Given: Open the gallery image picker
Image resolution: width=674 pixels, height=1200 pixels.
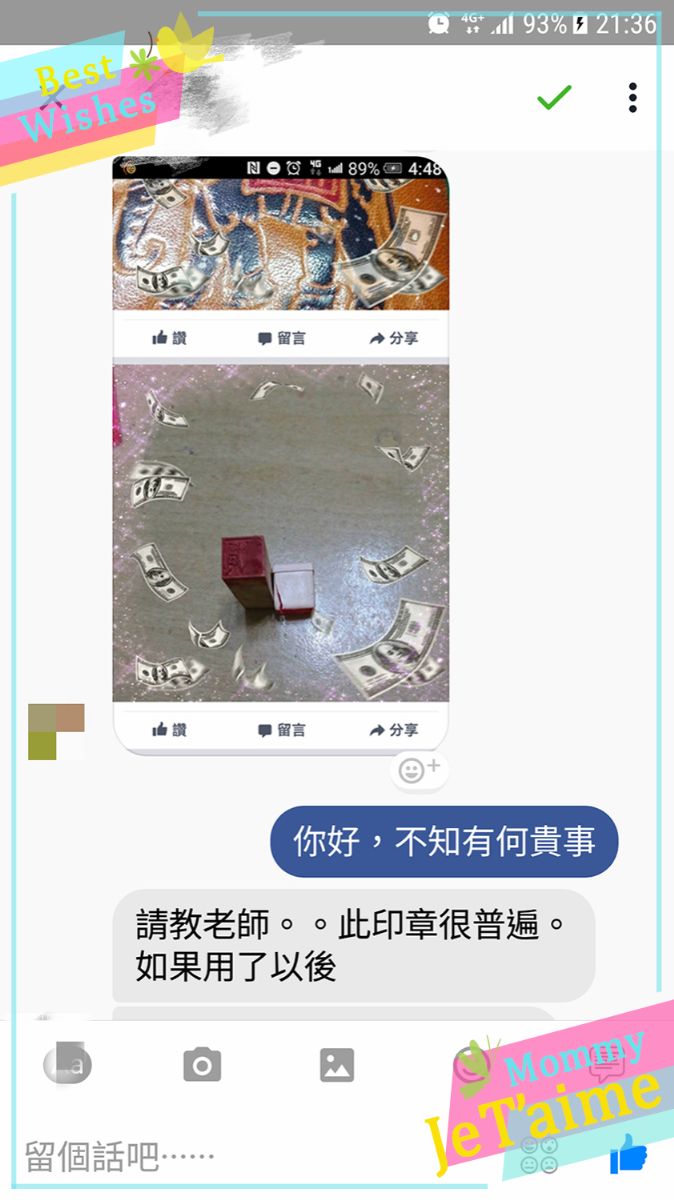Looking at the screenshot, I should click(x=337, y=1064).
